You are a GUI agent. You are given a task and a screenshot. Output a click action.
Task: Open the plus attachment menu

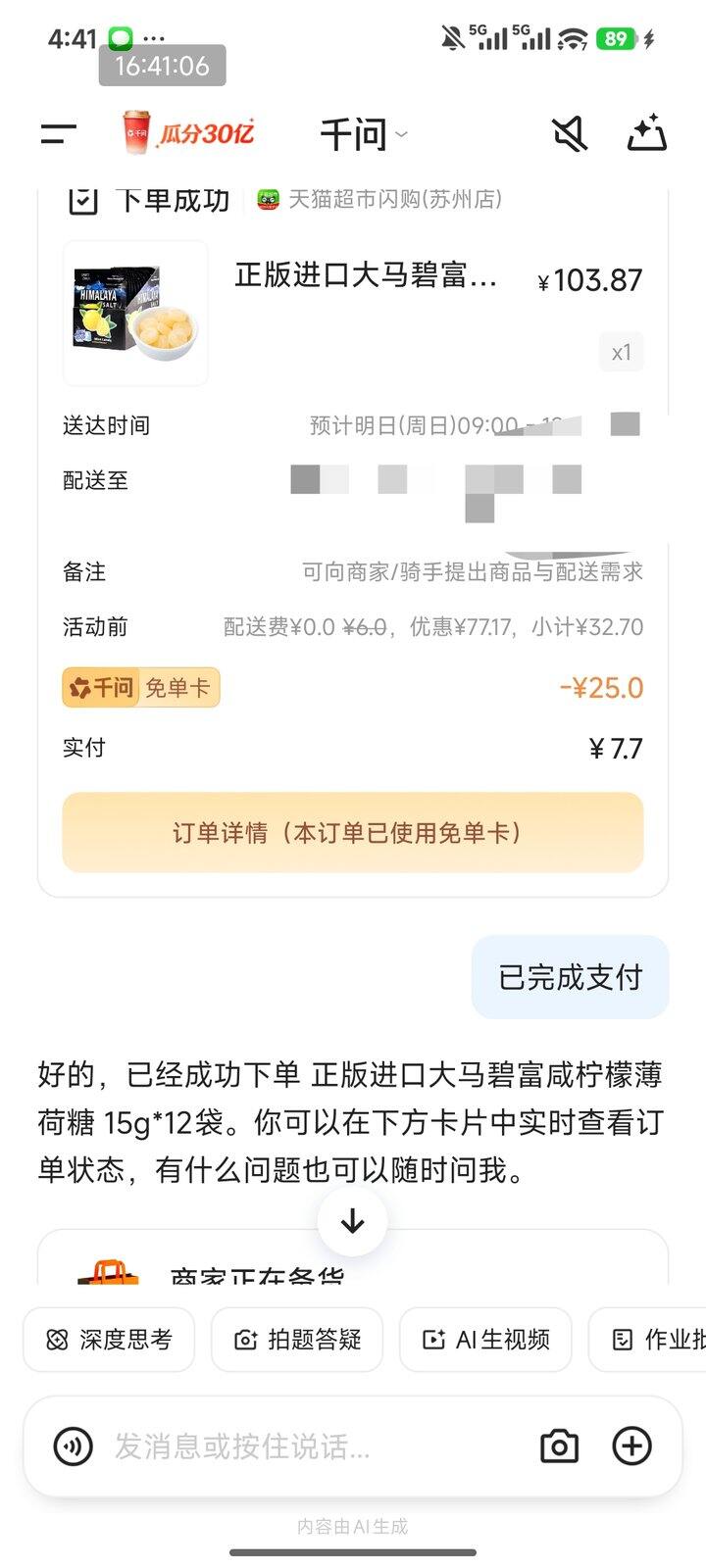coord(631,1445)
